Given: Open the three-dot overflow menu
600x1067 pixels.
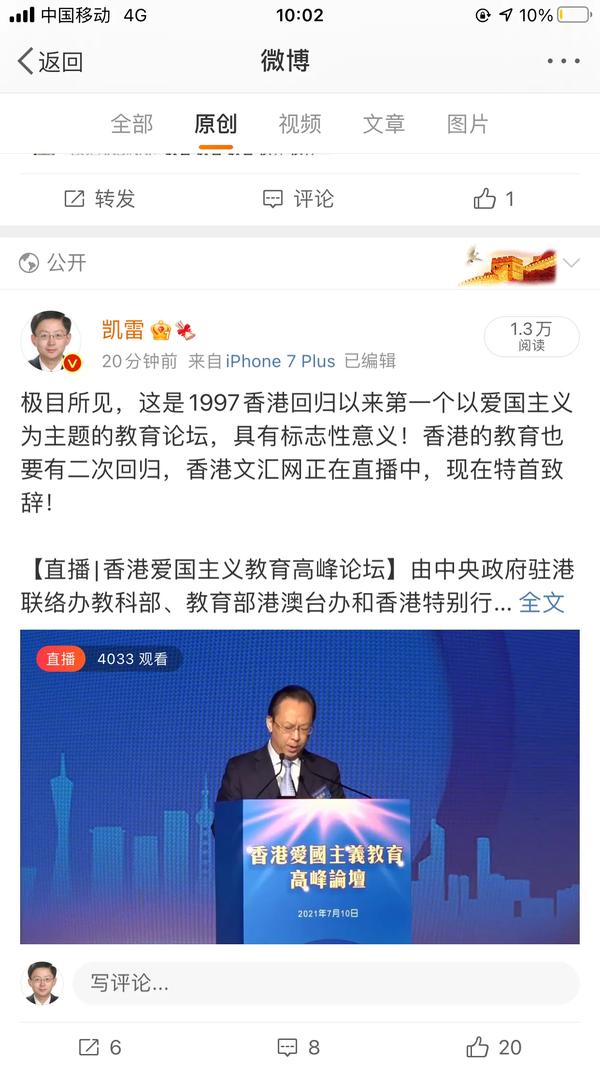Looking at the screenshot, I should (563, 61).
